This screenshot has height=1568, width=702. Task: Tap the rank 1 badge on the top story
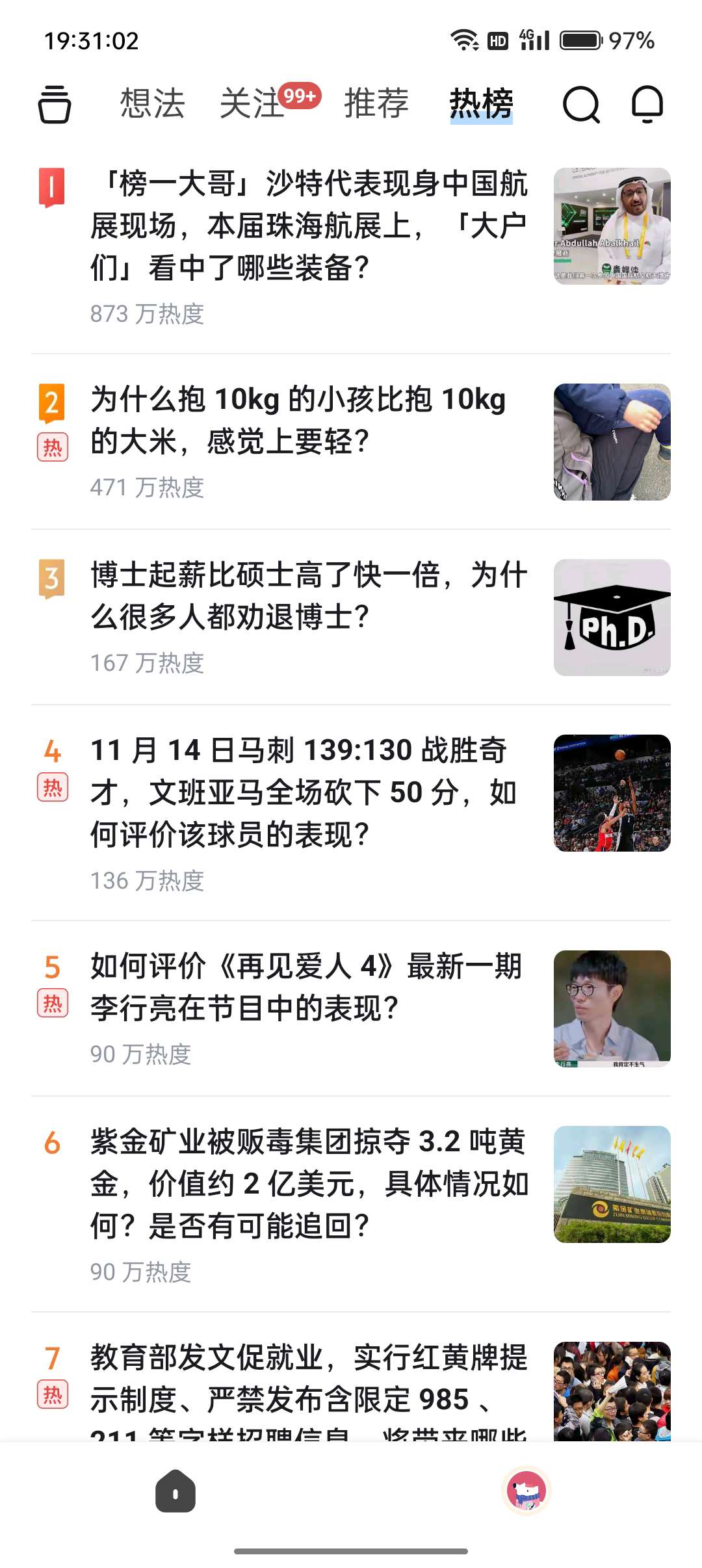coord(52,189)
